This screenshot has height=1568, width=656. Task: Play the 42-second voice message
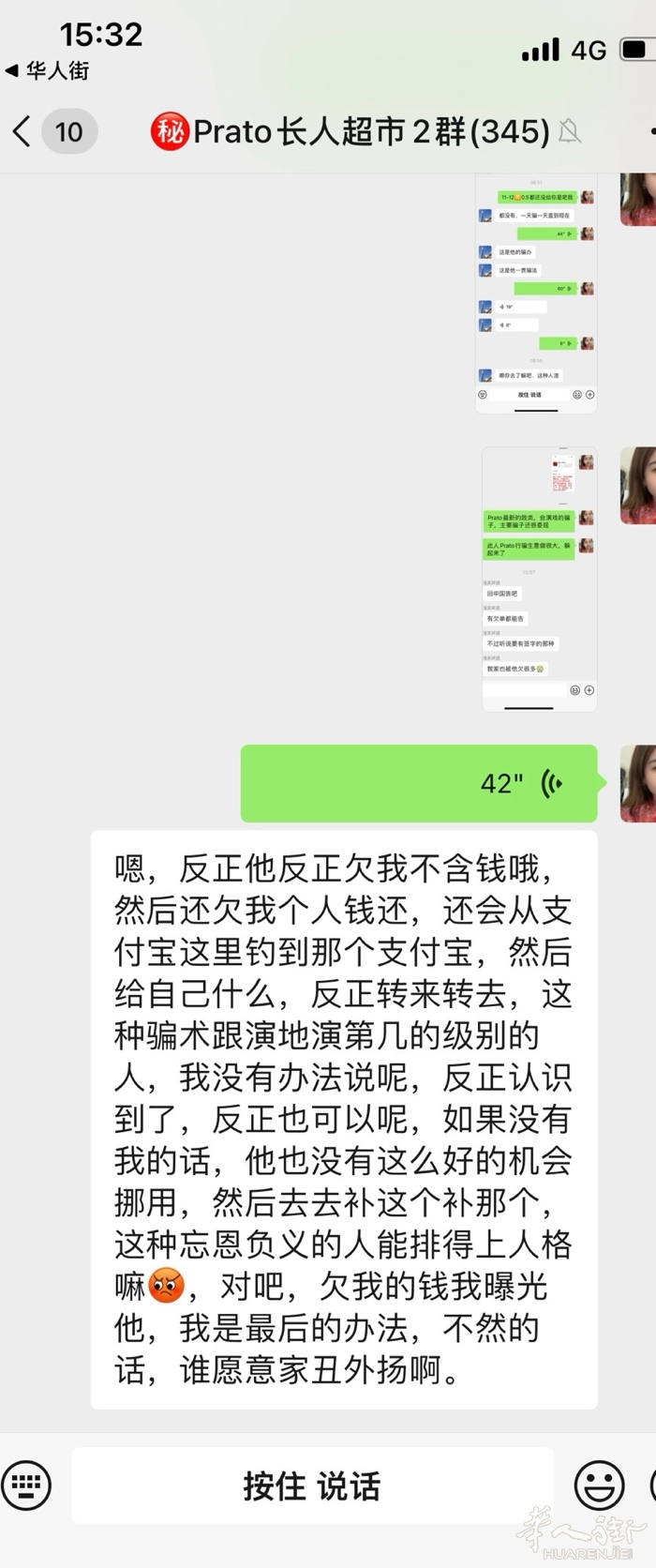pos(419,784)
